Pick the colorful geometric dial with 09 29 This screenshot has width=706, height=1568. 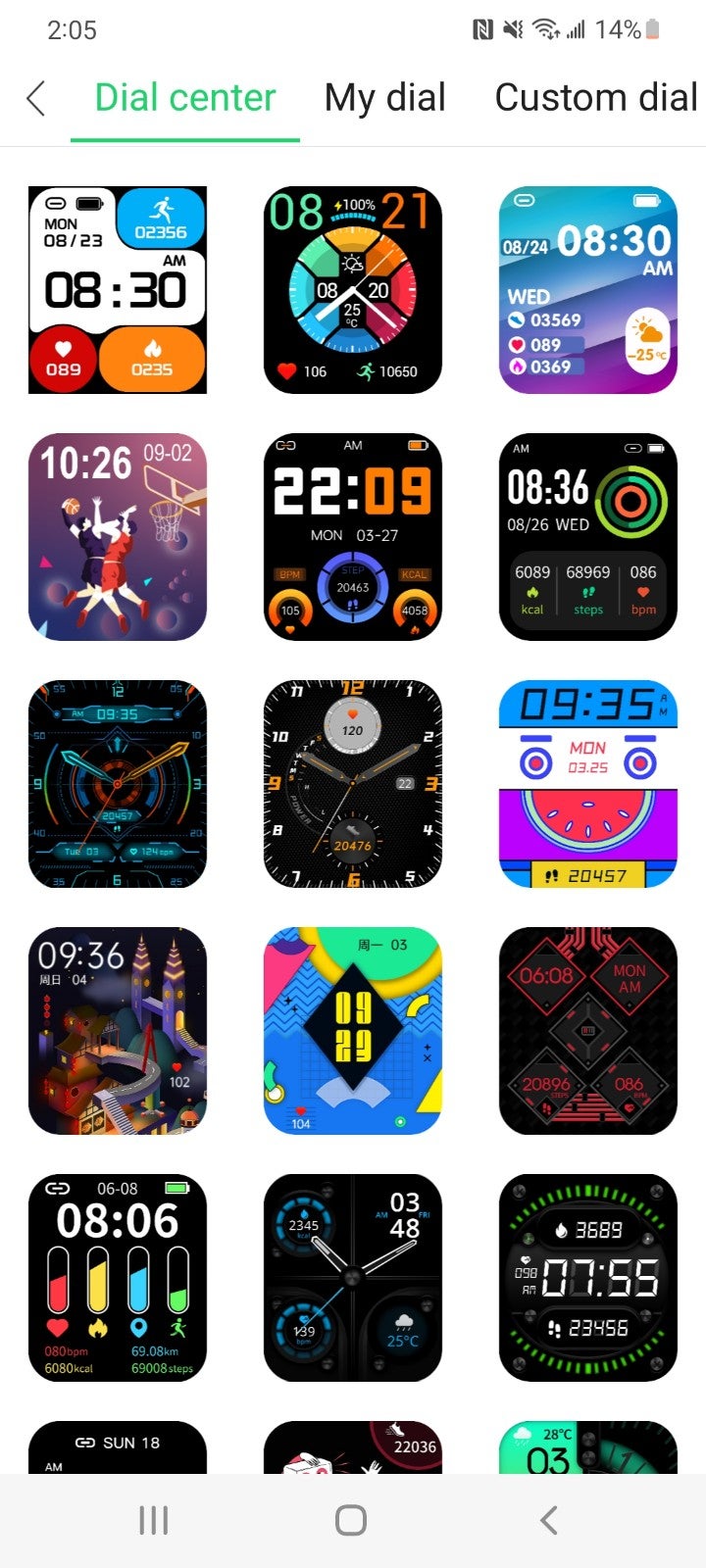pyautogui.click(x=353, y=1031)
